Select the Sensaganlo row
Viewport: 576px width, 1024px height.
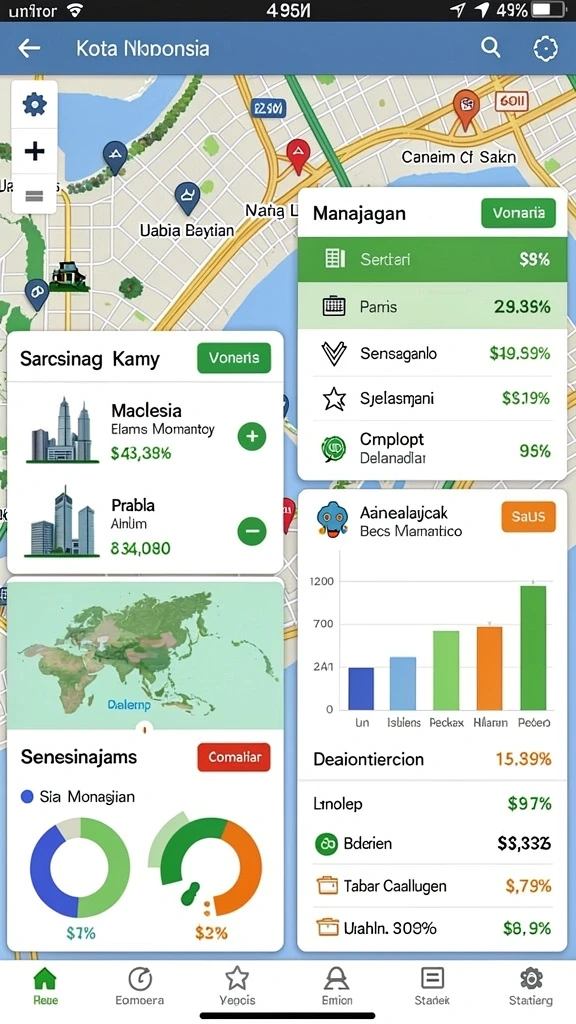click(x=432, y=353)
